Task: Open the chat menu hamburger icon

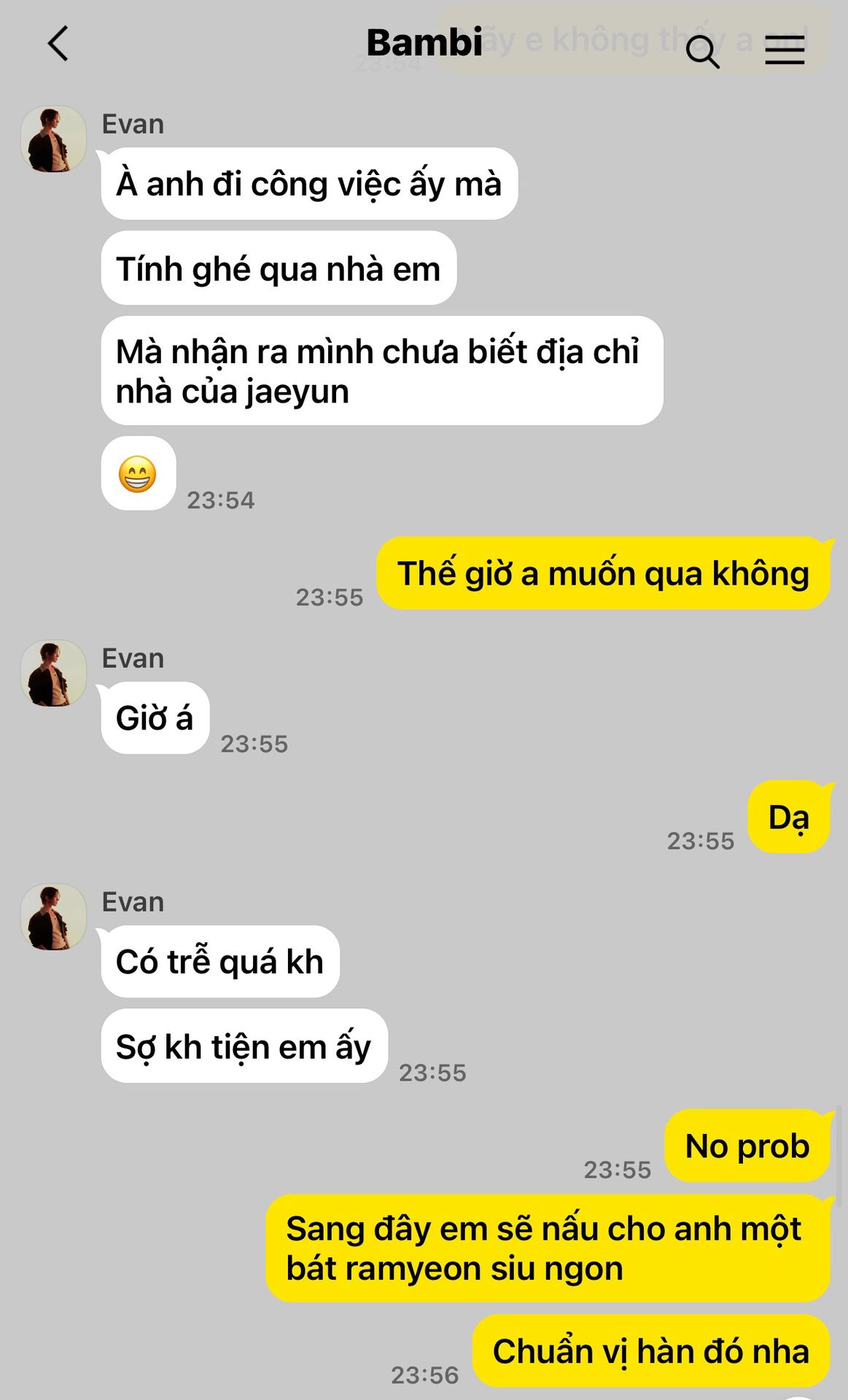Action: tap(785, 50)
